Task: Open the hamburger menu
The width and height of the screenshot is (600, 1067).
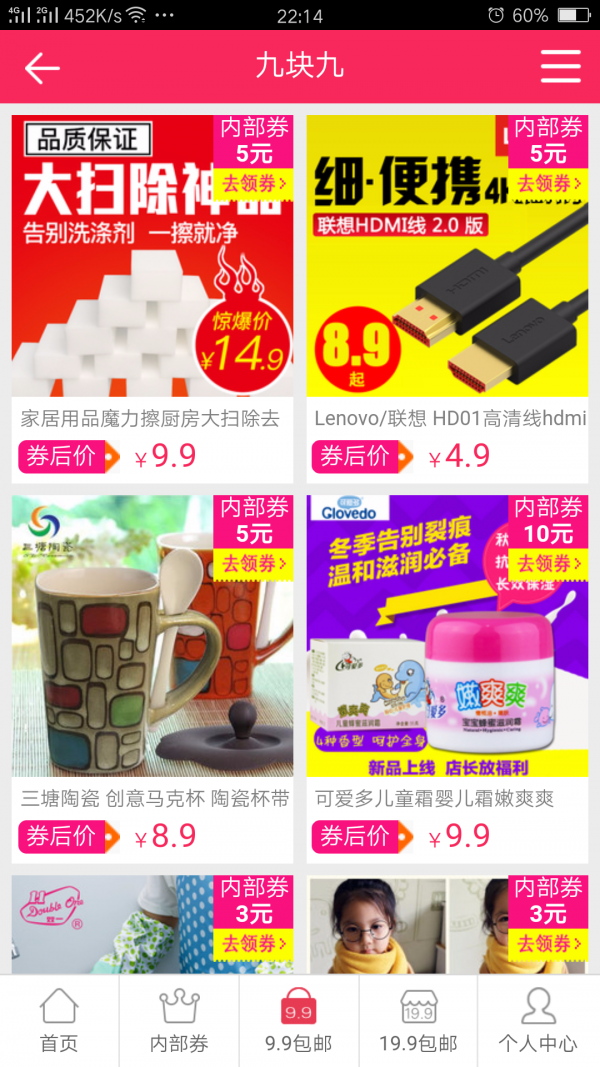Action: pyautogui.click(x=560, y=66)
